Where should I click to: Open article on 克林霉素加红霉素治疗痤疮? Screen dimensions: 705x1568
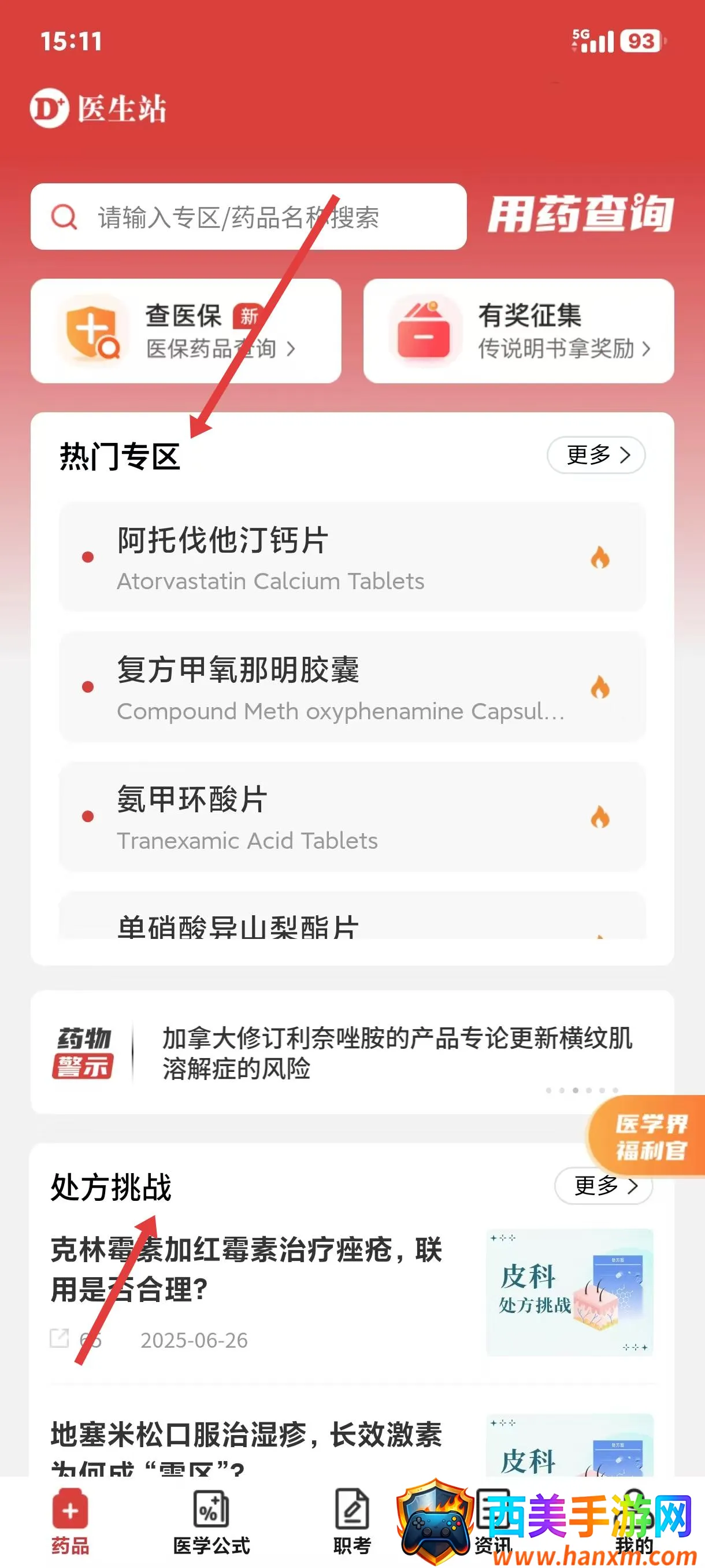coord(246,1270)
